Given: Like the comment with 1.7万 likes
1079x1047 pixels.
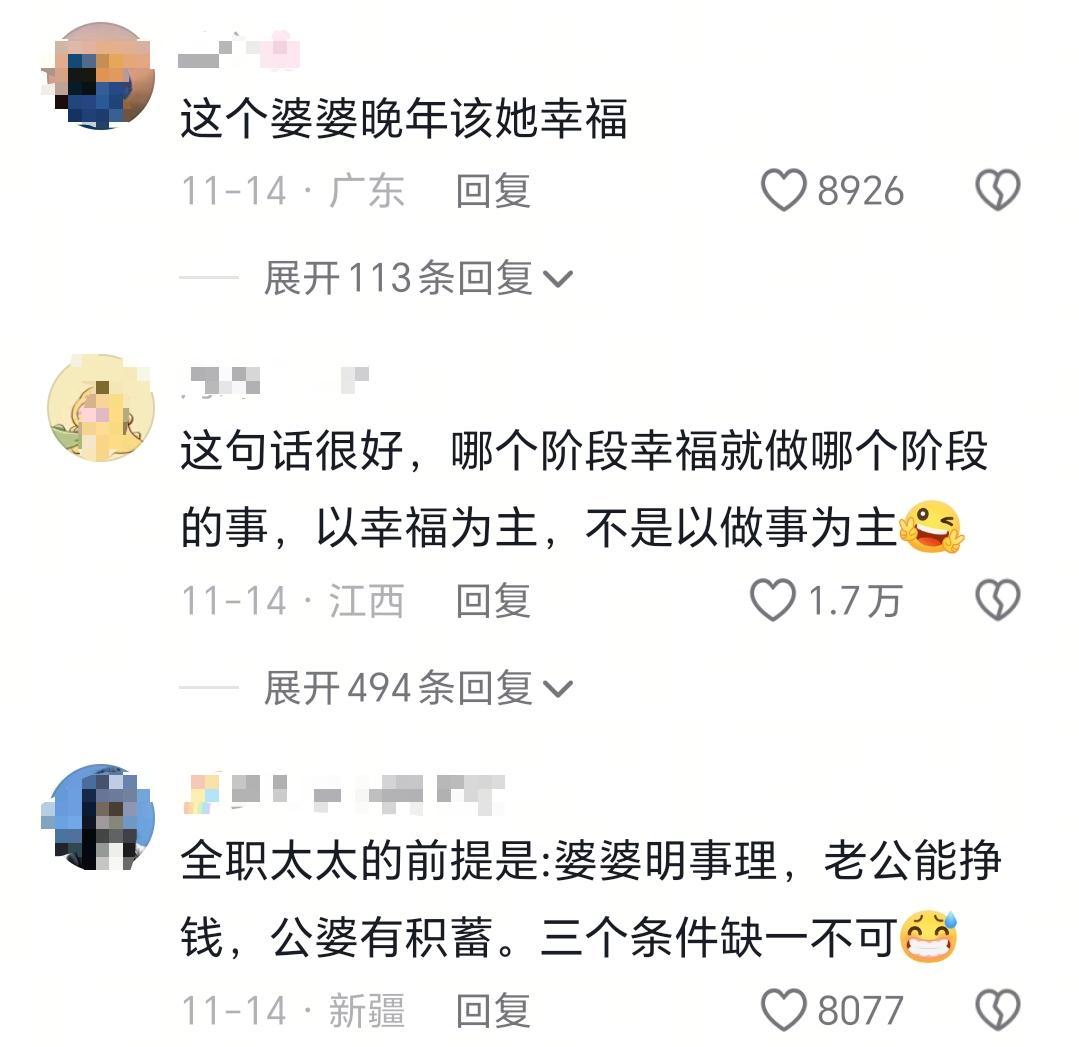Looking at the screenshot, I should tap(773, 601).
